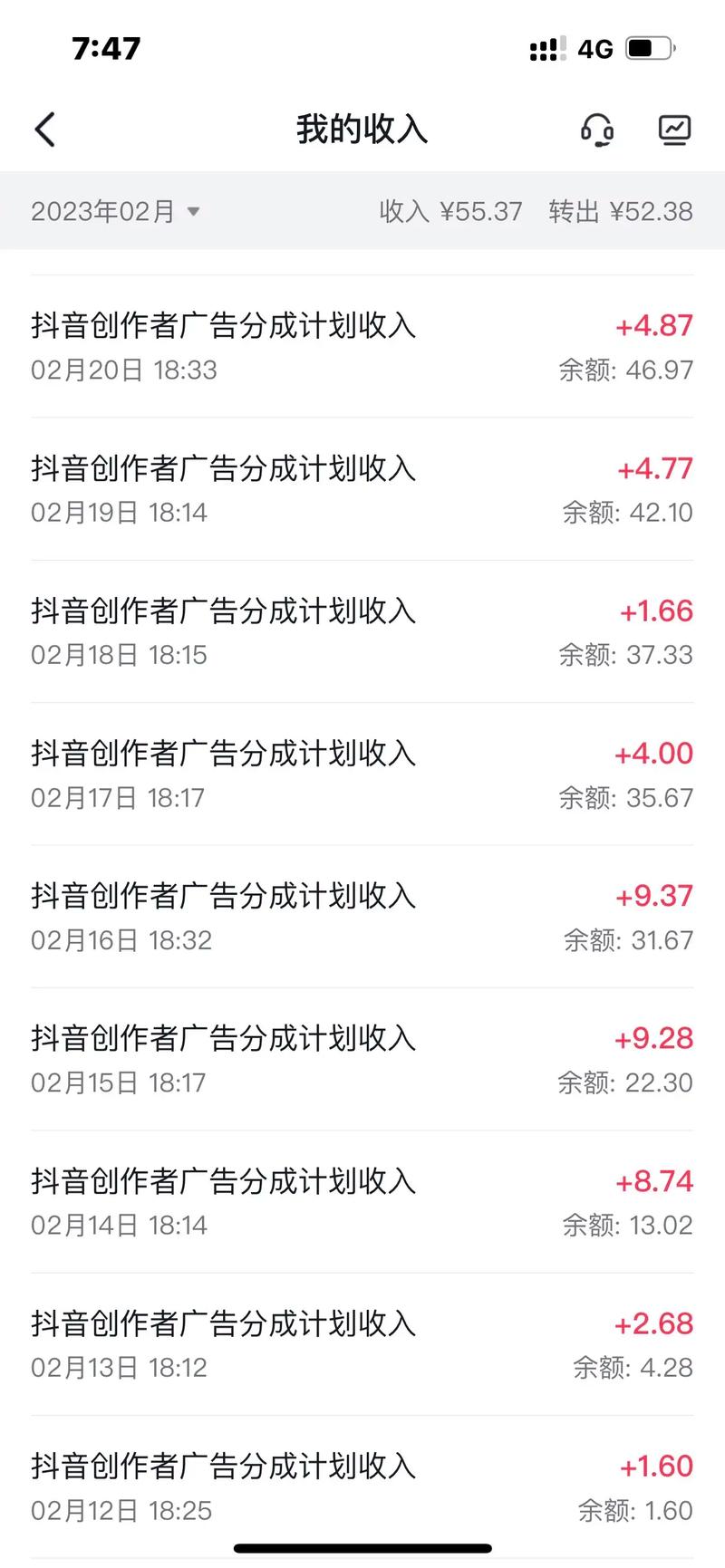This screenshot has height=1568, width=725.
Task: Go back from My Income page
Action: (x=45, y=130)
